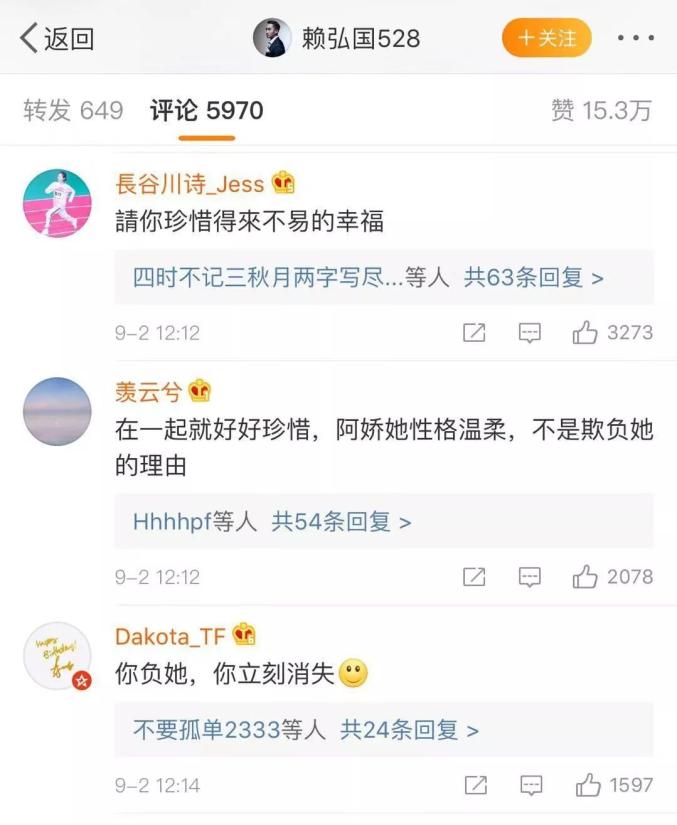Reply to 長谷川诗_Jess's comment
Image resolution: width=677 pixels, height=825 pixels.
coord(529,333)
